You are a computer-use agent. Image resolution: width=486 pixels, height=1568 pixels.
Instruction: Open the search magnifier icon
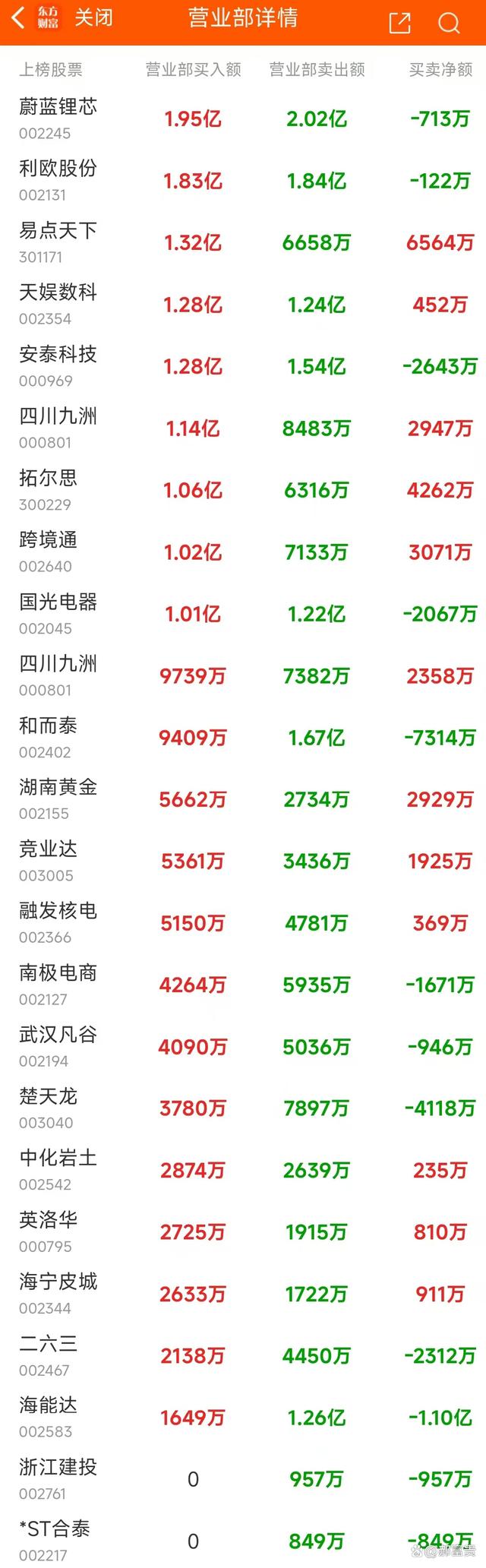click(x=449, y=23)
